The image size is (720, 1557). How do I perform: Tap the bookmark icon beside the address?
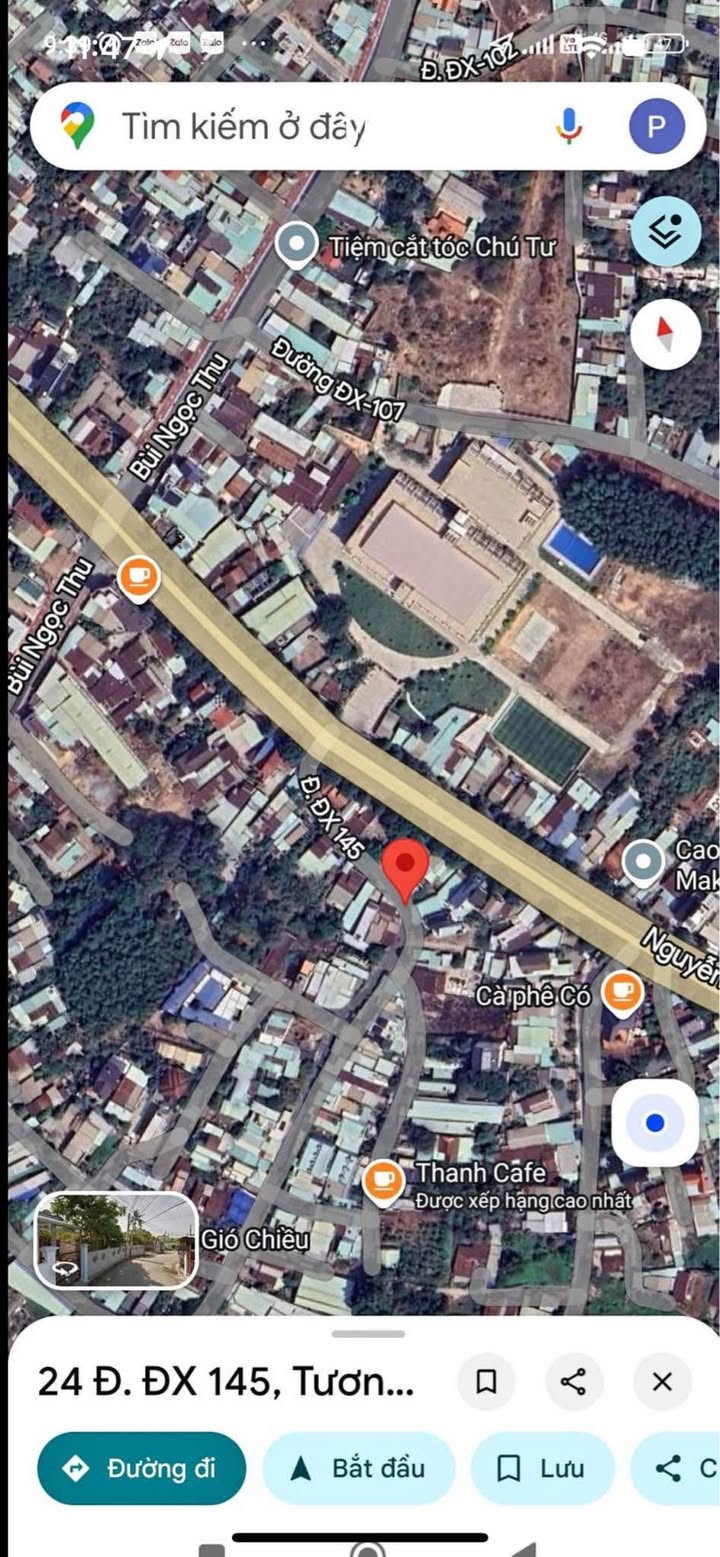pyautogui.click(x=487, y=1382)
